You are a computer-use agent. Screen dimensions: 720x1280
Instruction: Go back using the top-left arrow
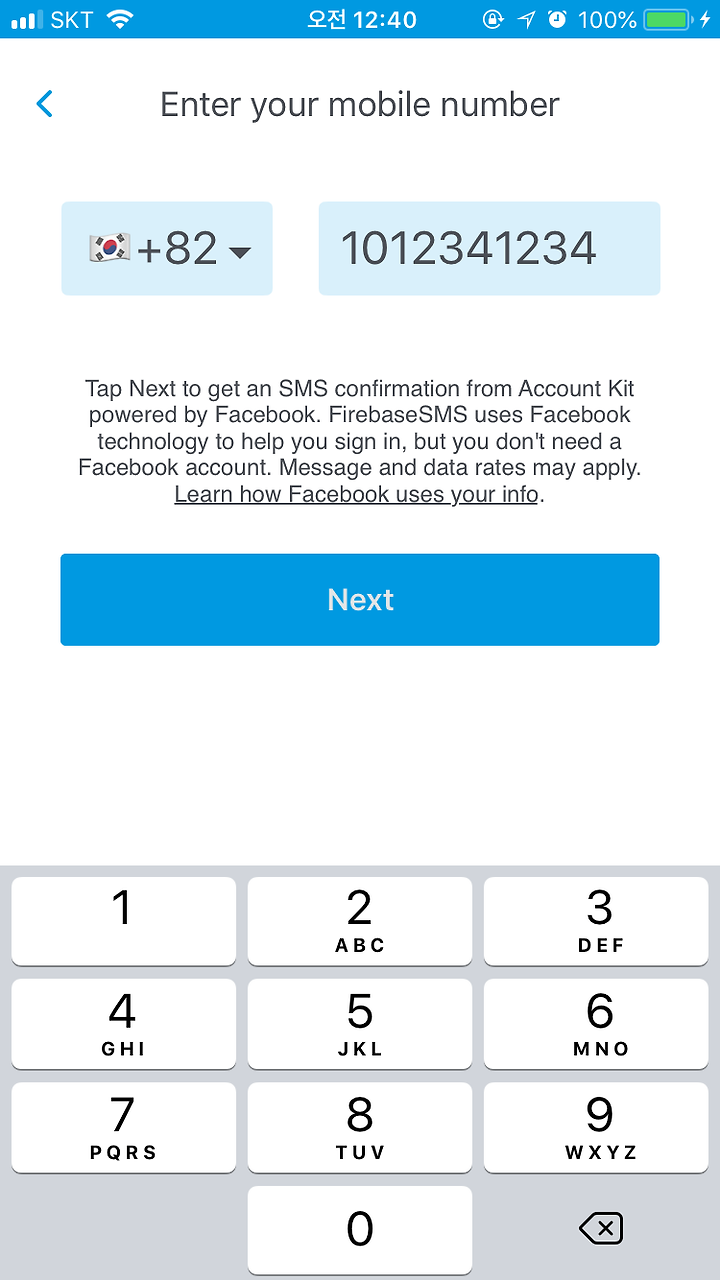tap(44, 104)
